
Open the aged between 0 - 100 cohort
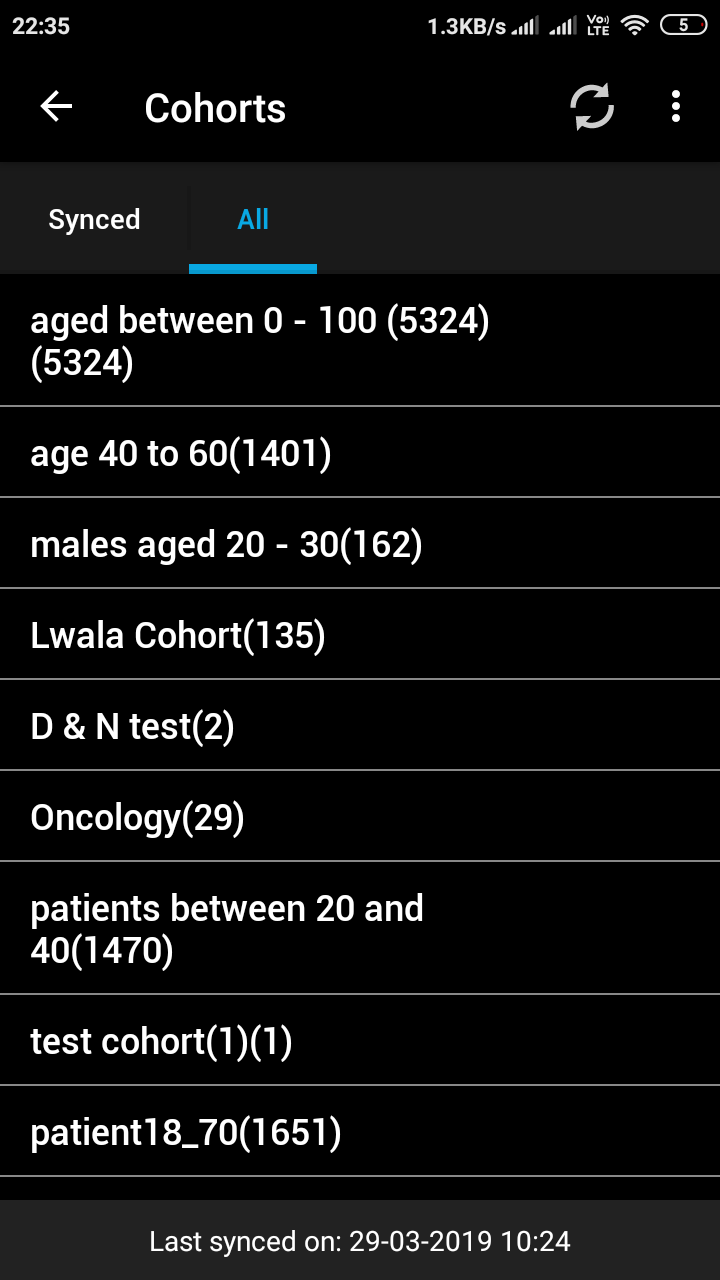click(360, 340)
